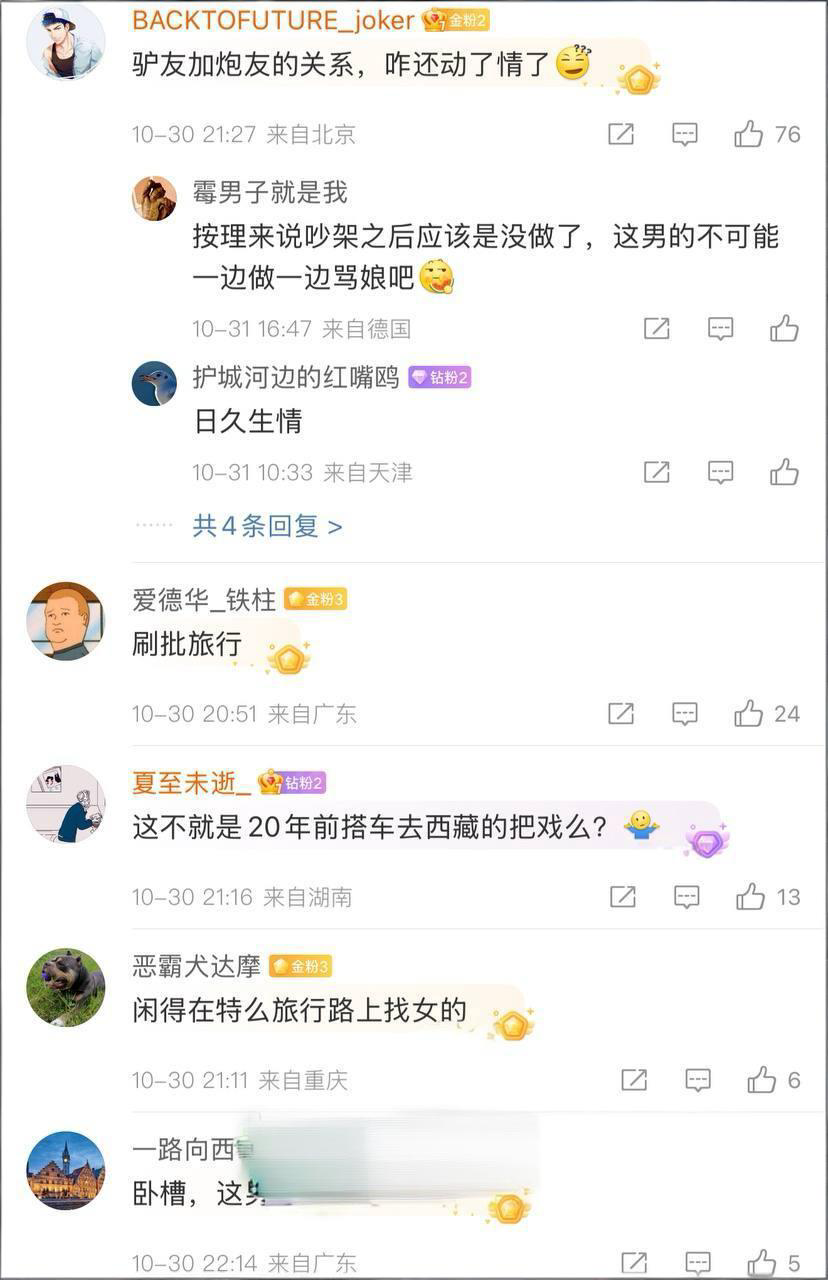Viewport: 828px width, 1280px height.
Task: Click the comment bubble icon under 日久生情 reply
Action: click(719, 470)
